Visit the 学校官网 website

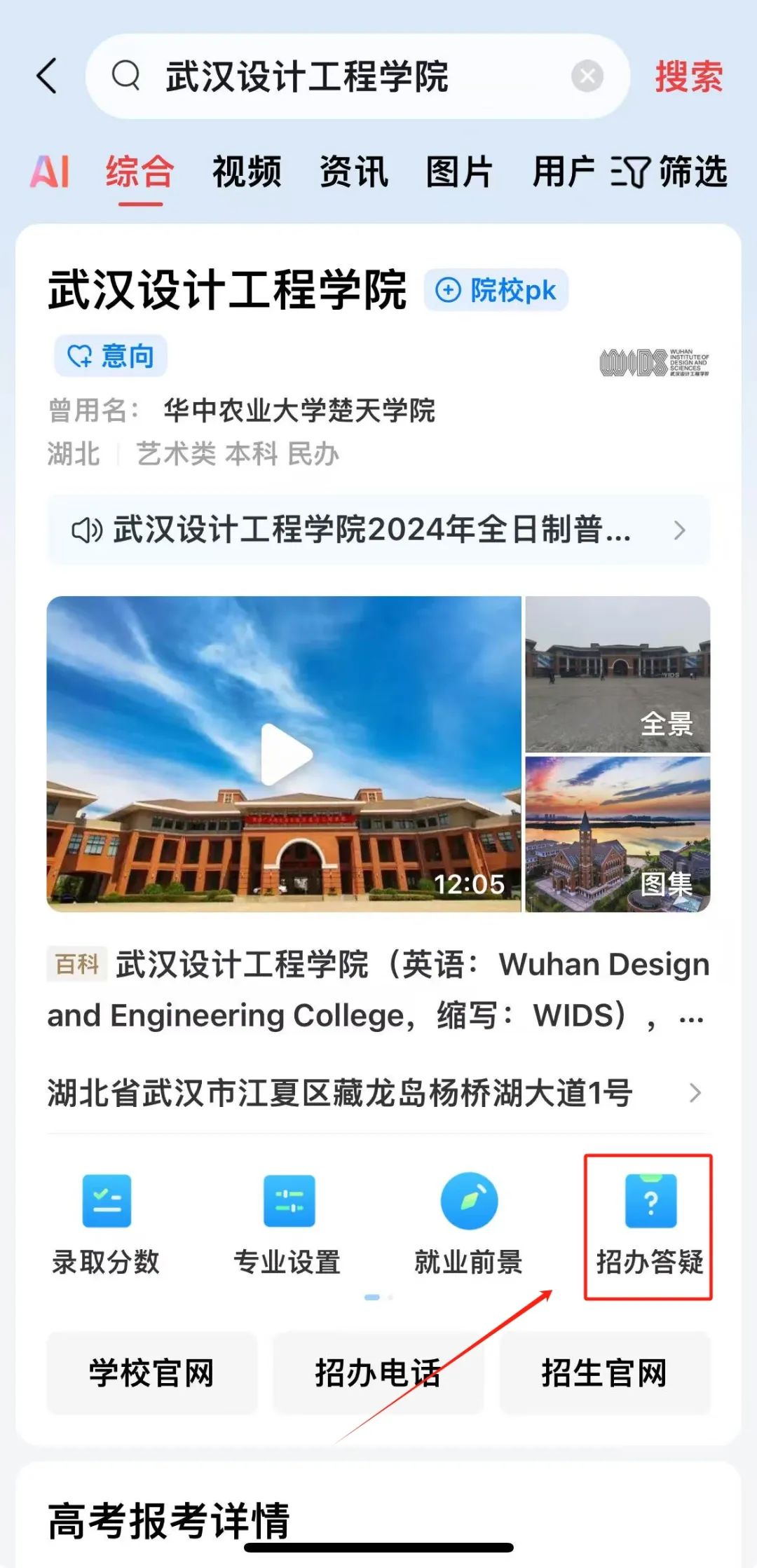pyautogui.click(x=151, y=1373)
